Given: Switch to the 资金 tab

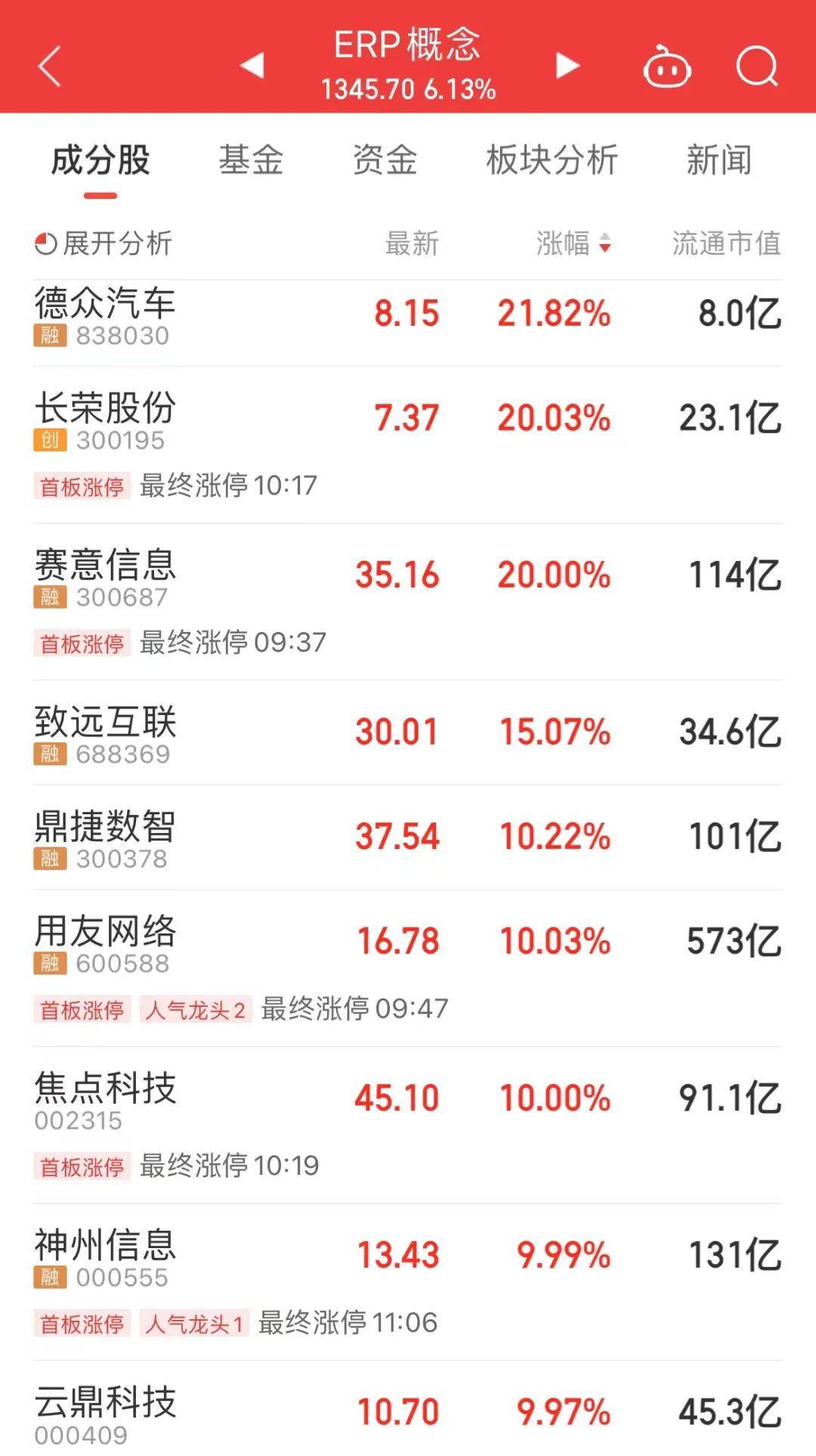Looking at the screenshot, I should coord(385,160).
